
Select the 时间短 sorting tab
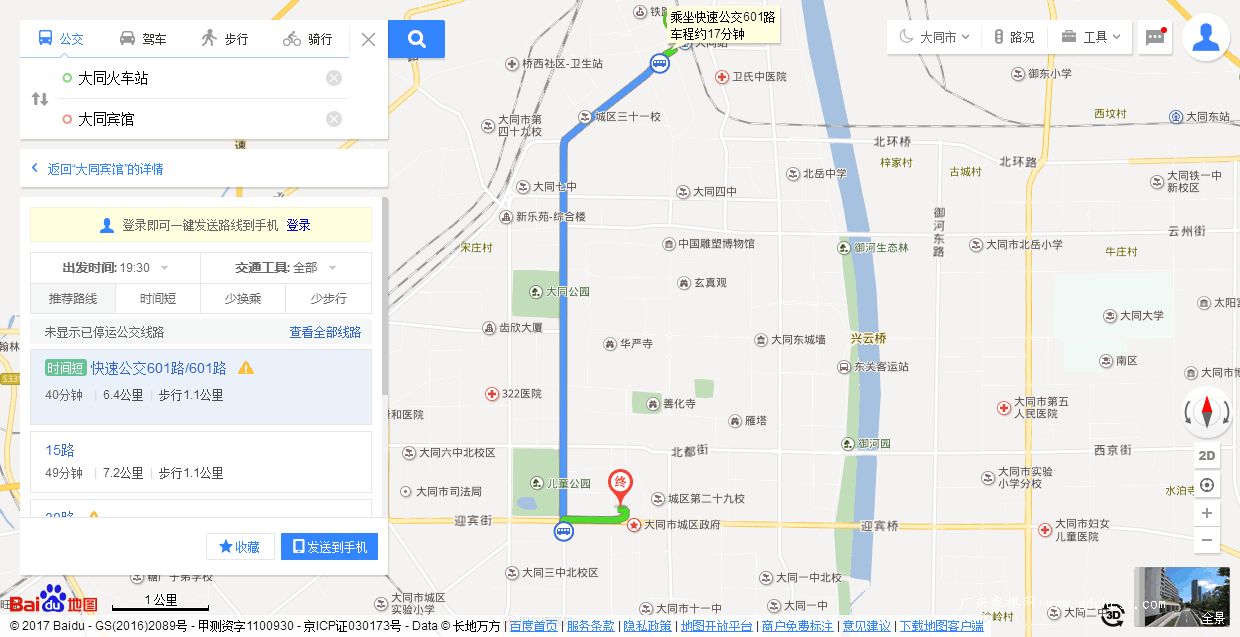[158, 298]
